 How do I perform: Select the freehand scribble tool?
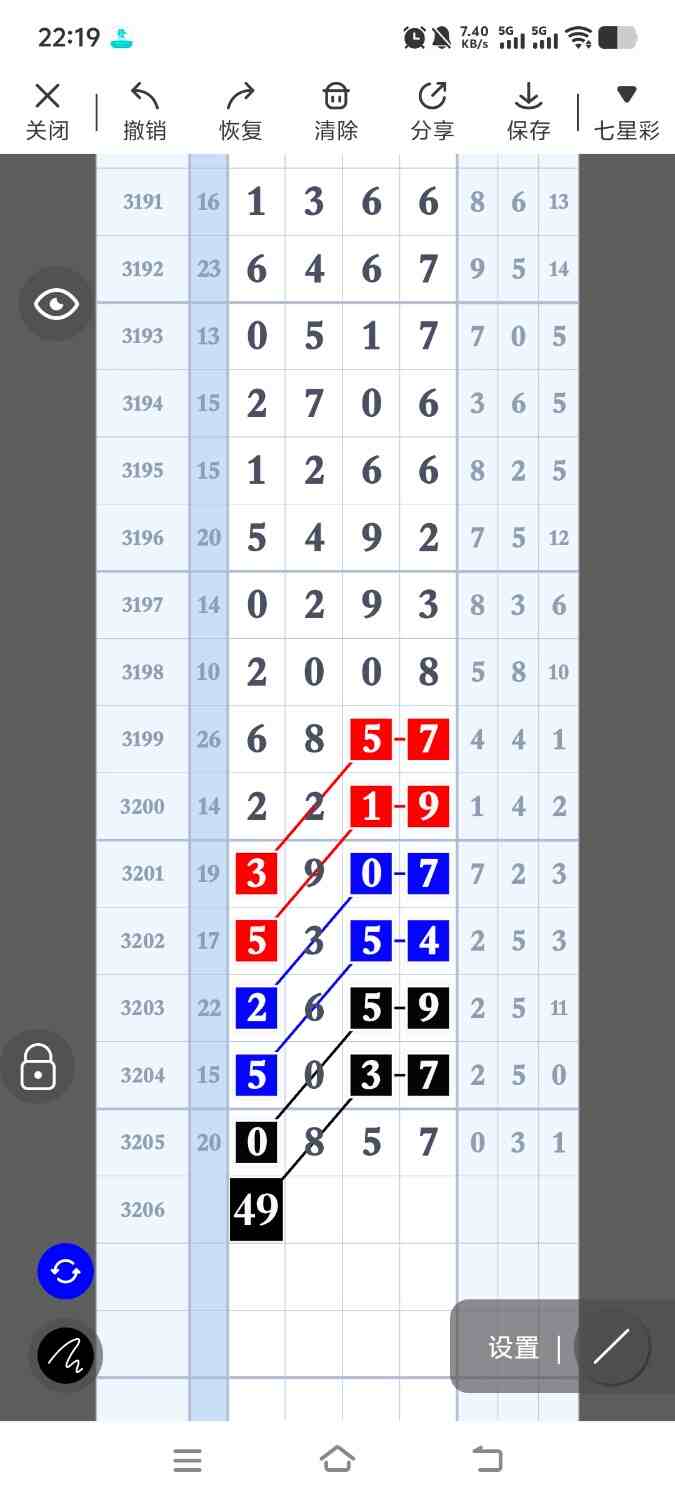pyautogui.click(x=65, y=1355)
